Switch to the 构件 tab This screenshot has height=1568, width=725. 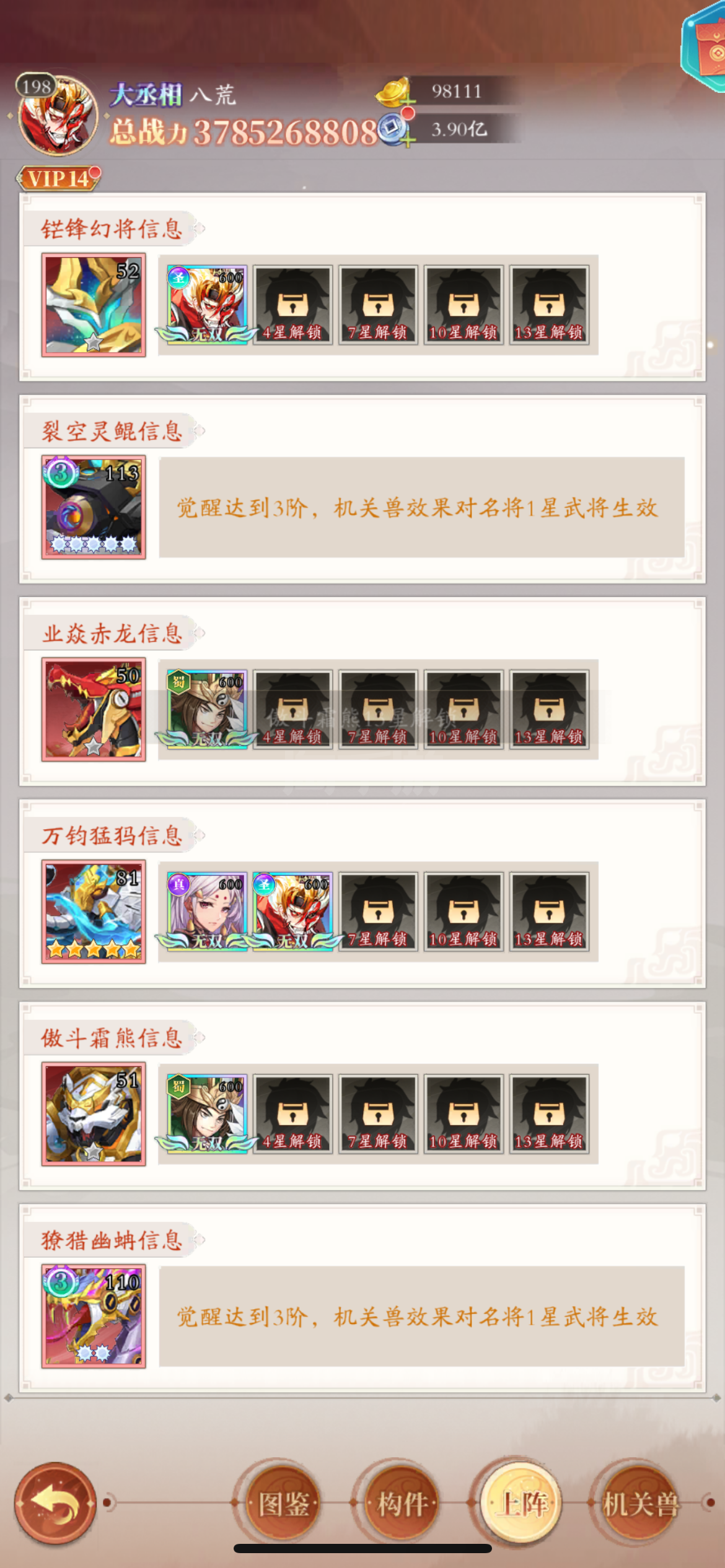(402, 1503)
